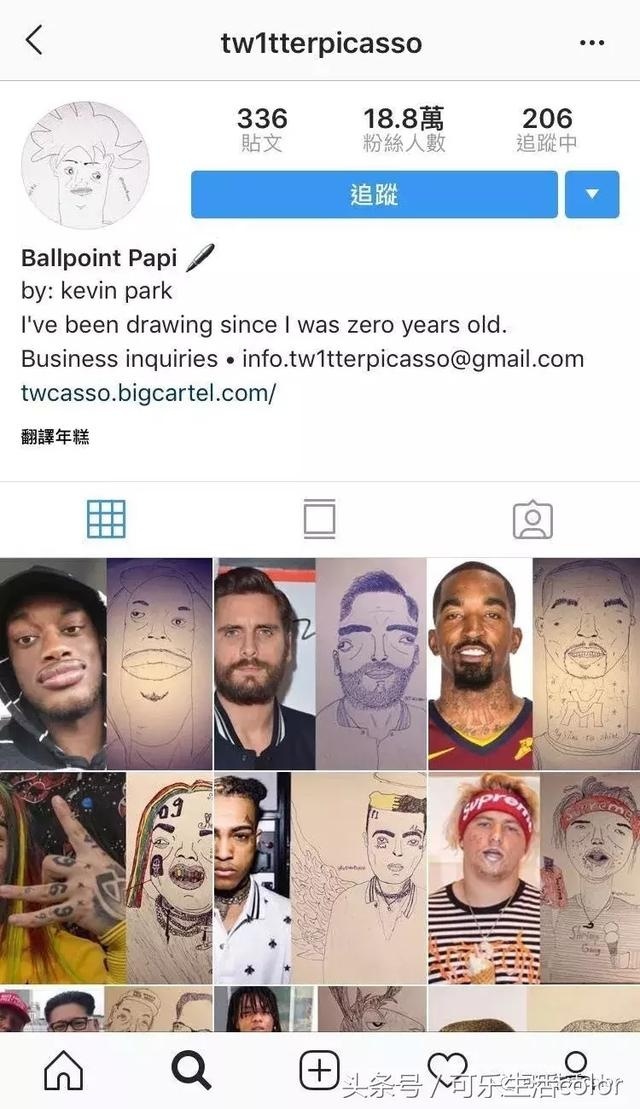Screen dimensions: 640x1109
Task: Follow tw1tterpicasso with the 追蹤 button
Action: click(x=374, y=194)
